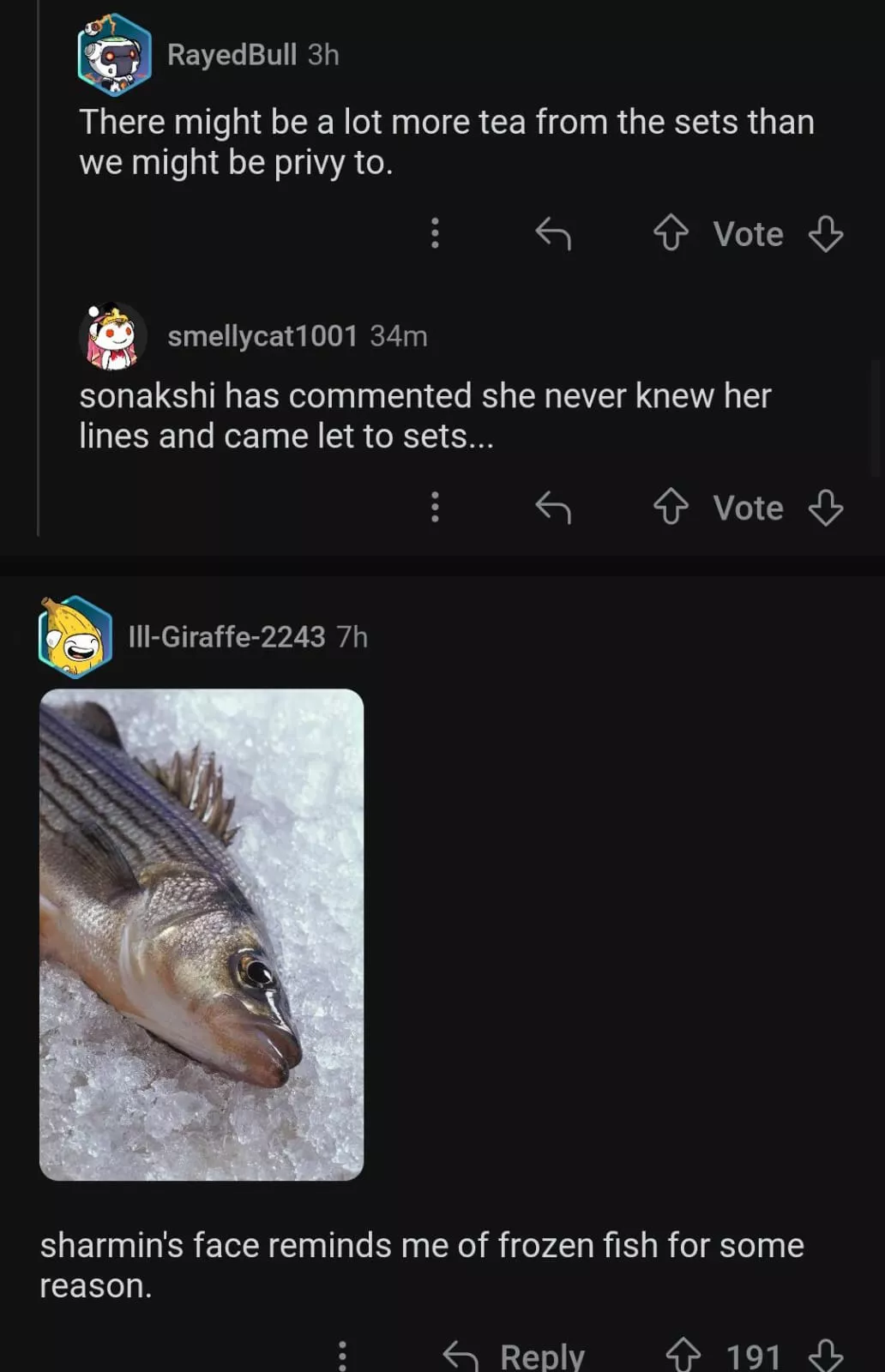Downvote Ill-Giraffe-2243's fish comment
Image resolution: width=885 pixels, height=1372 pixels.
pos(825,1356)
